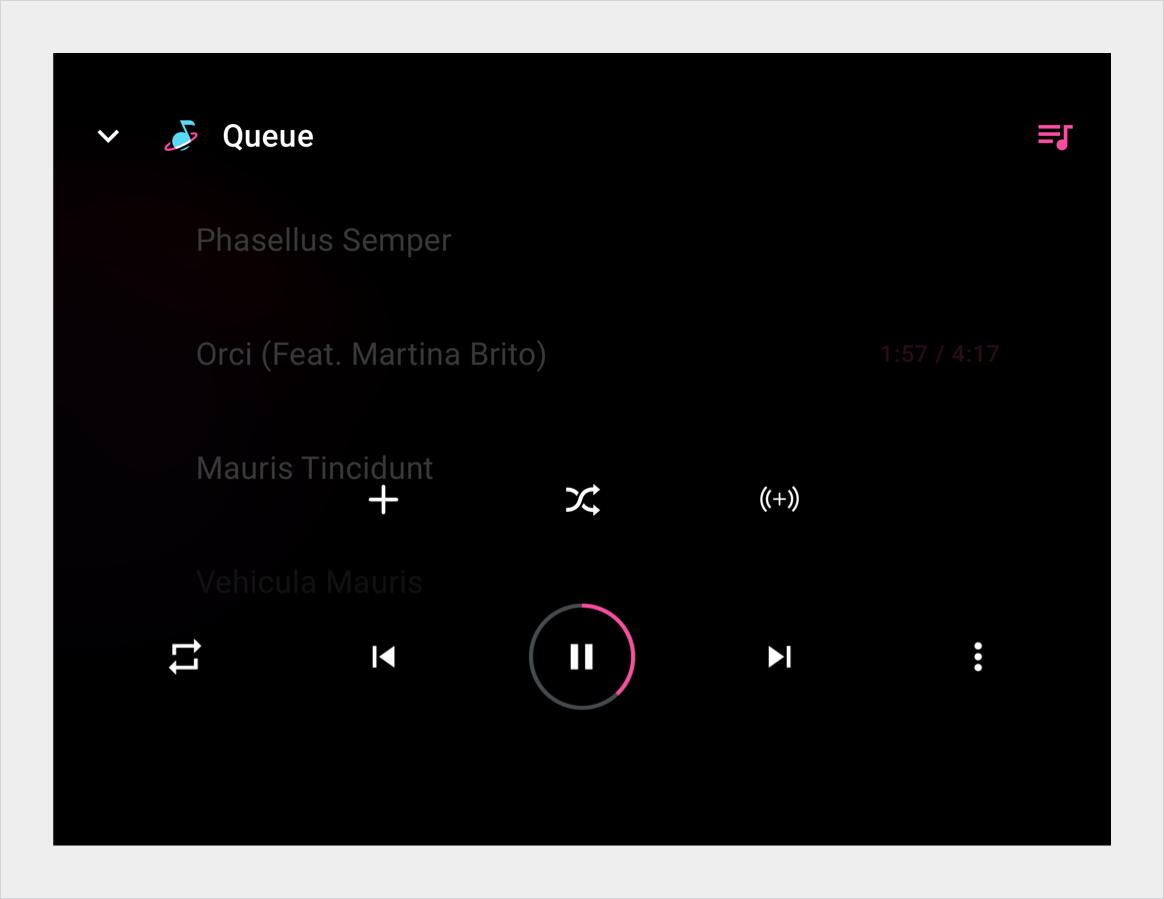This screenshot has height=899, width=1164.
Task: Toggle the queue playlist icon
Action: pyautogui.click(x=1055, y=136)
